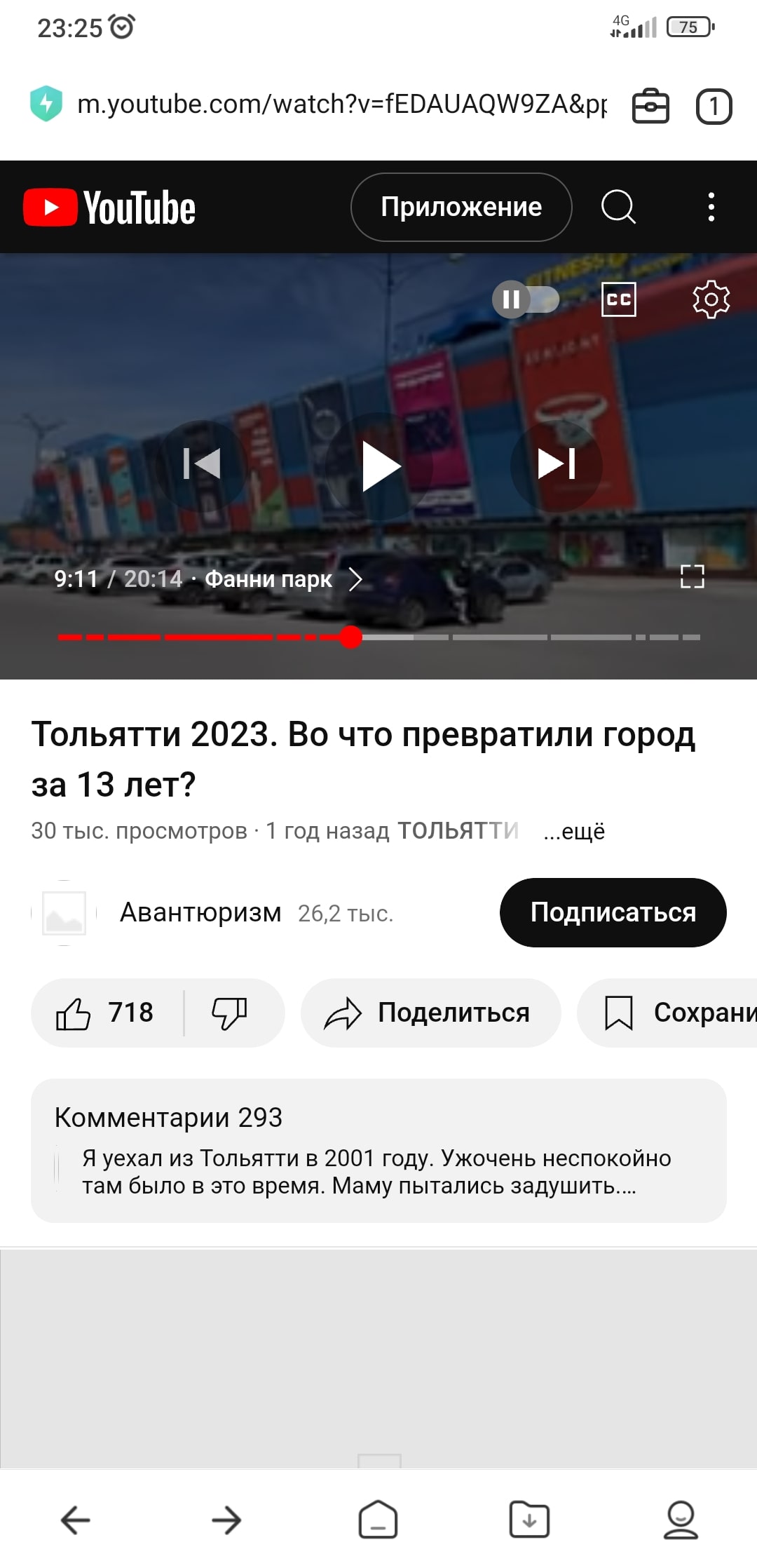Turn on closed captions

(x=618, y=299)
